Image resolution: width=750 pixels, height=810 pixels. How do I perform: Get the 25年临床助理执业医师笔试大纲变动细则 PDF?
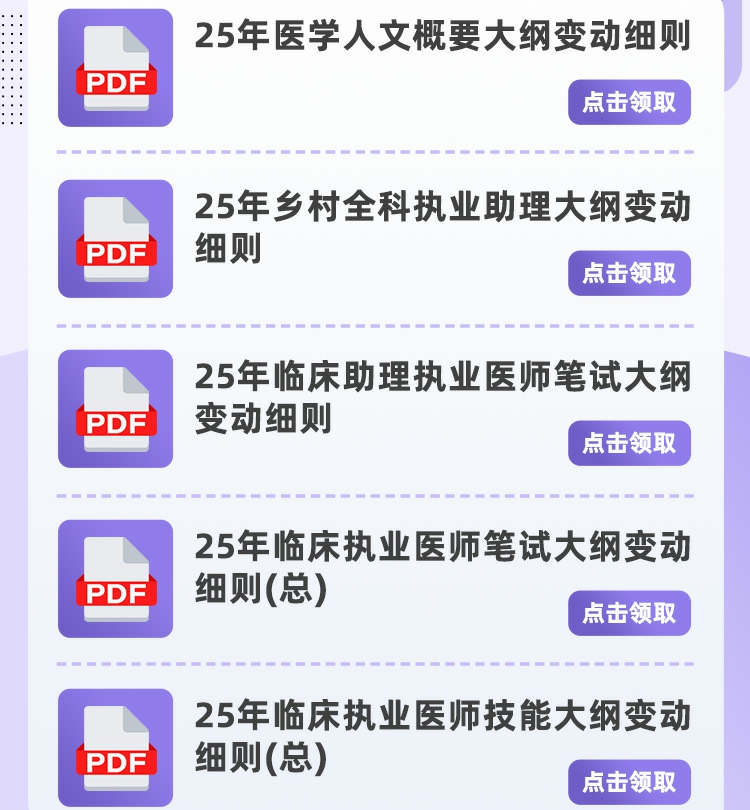click(629, 443)
